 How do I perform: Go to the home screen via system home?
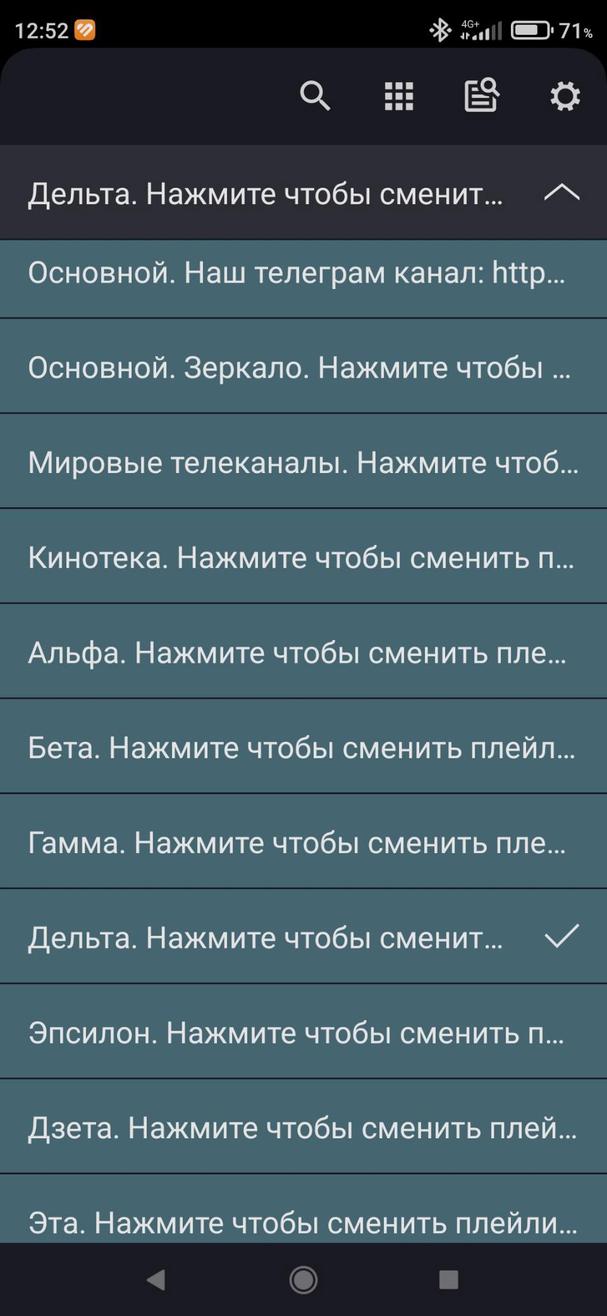303,1279
